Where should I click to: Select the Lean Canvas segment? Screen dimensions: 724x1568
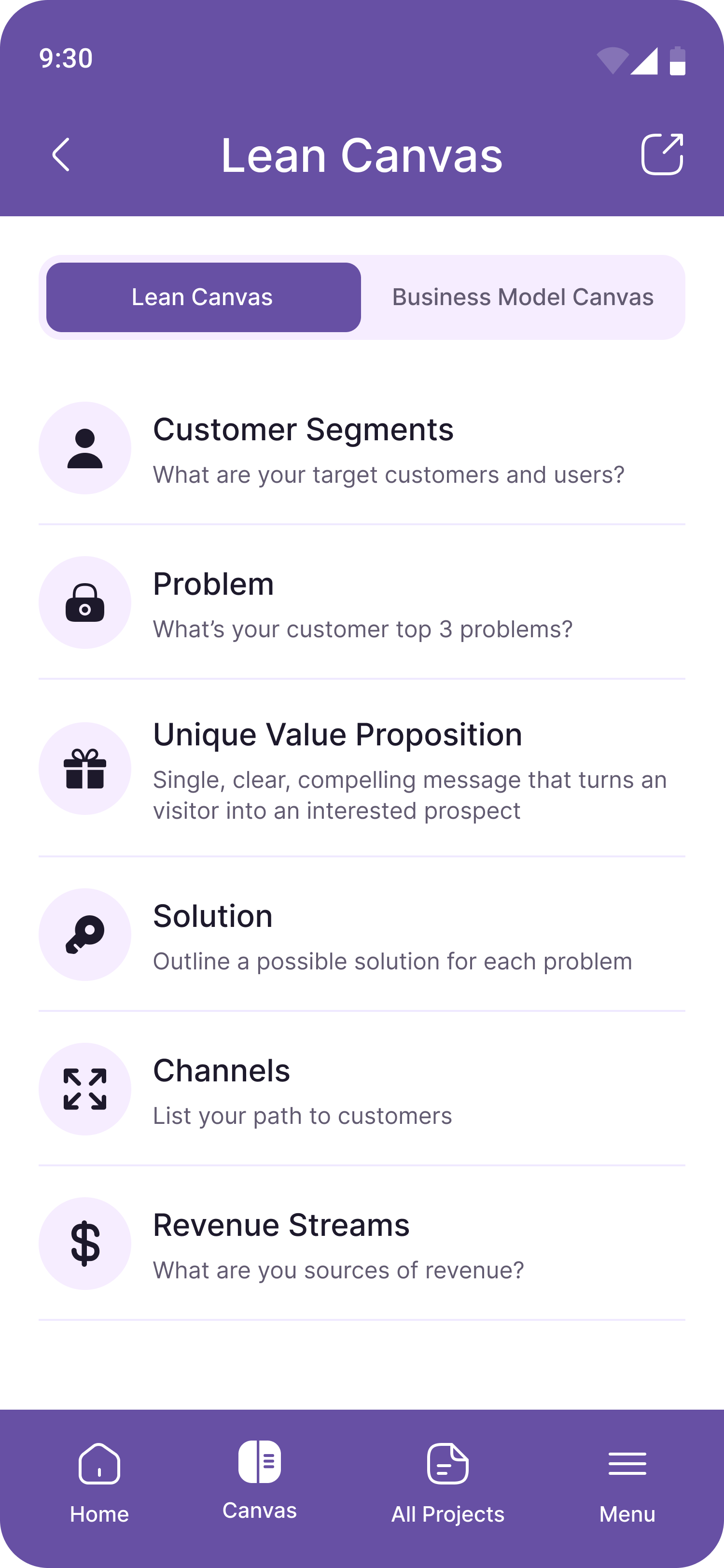coord(203,297)
